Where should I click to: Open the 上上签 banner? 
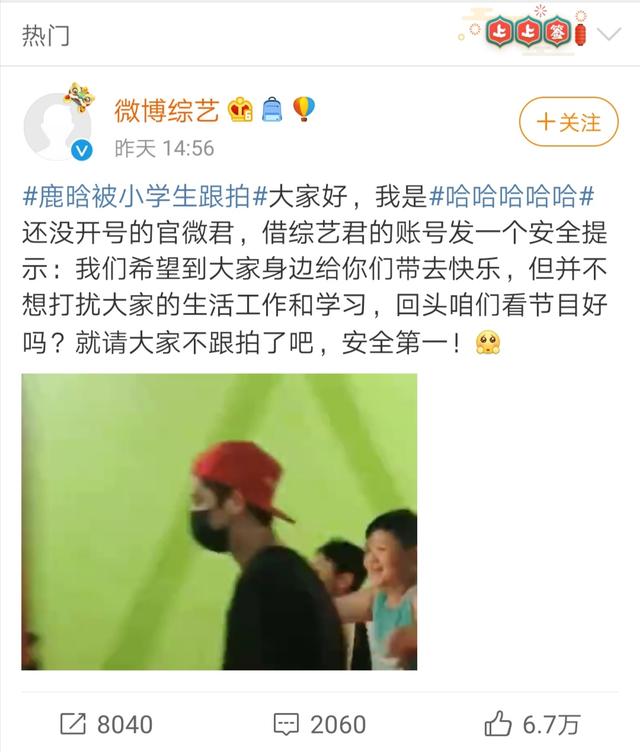click(527, 32)
